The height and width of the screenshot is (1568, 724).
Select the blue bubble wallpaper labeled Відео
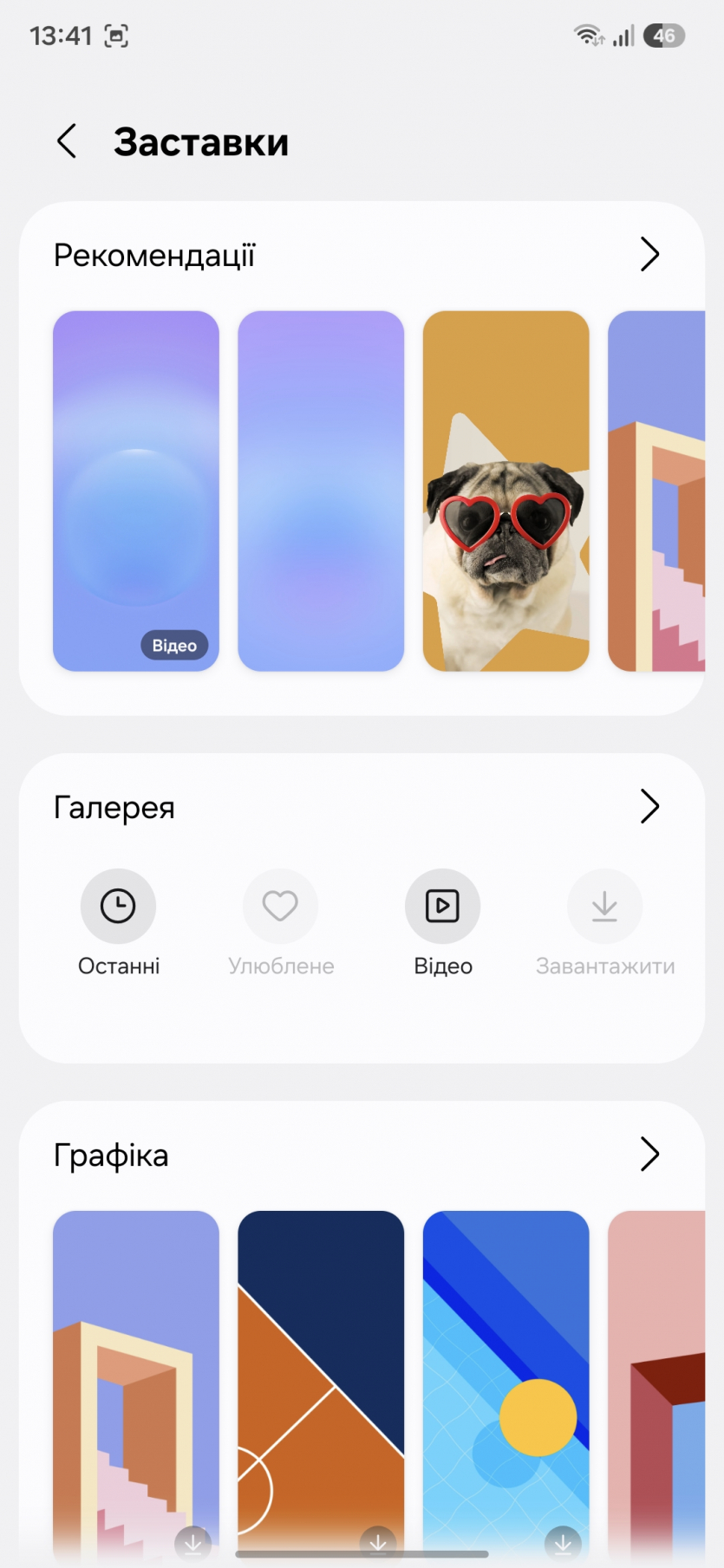(x=136, y=491)
